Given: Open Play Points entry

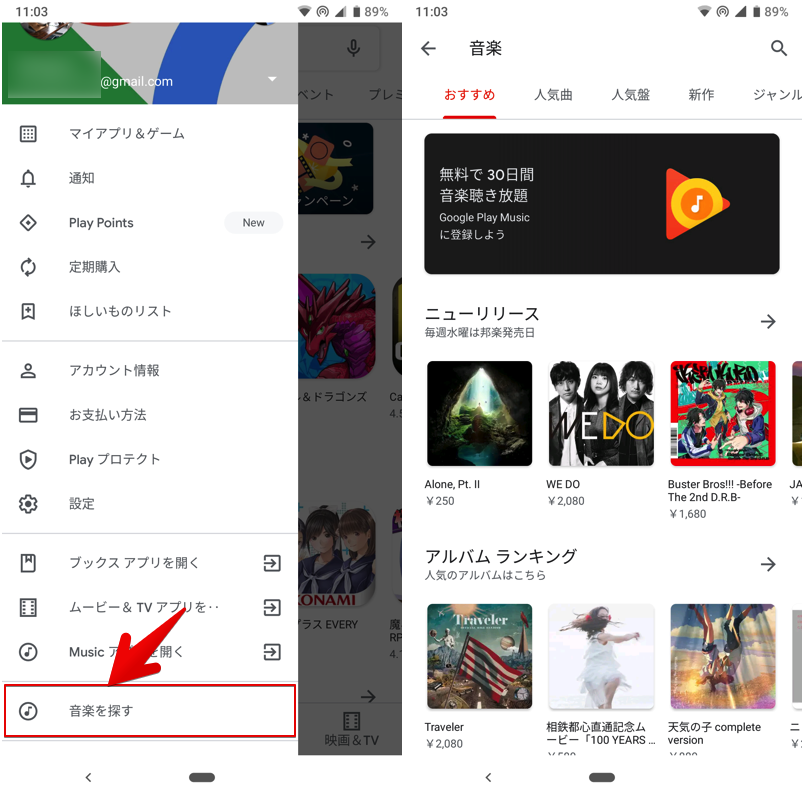Looking at the screenshot, I should coord(101,222).
